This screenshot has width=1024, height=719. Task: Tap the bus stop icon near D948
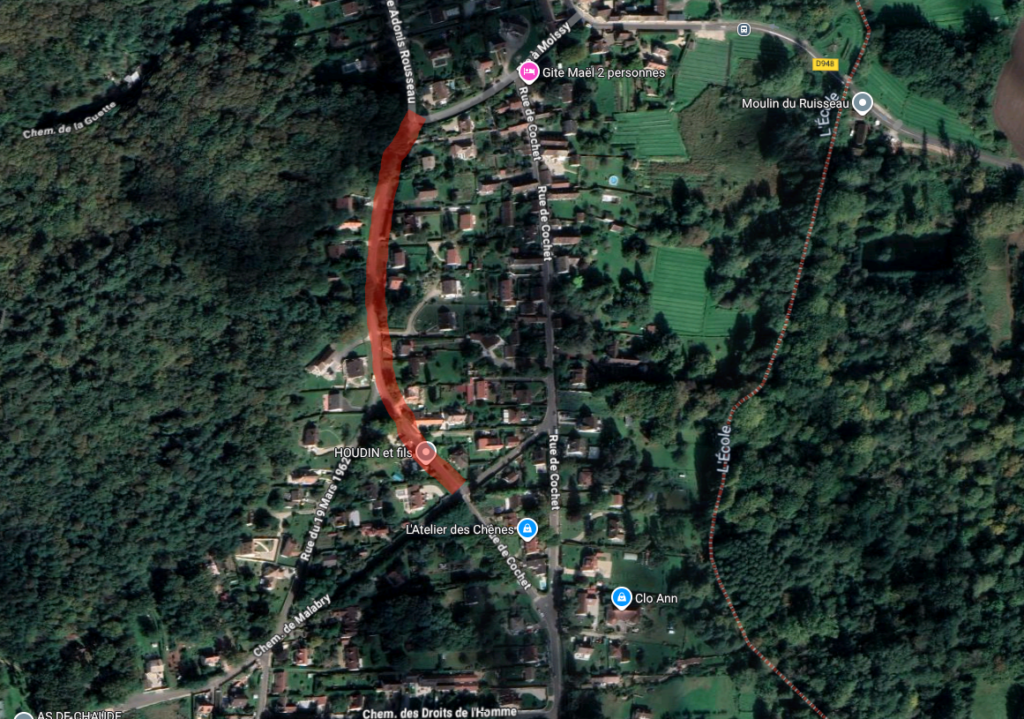pyautogui.click(x=743, y=29)
